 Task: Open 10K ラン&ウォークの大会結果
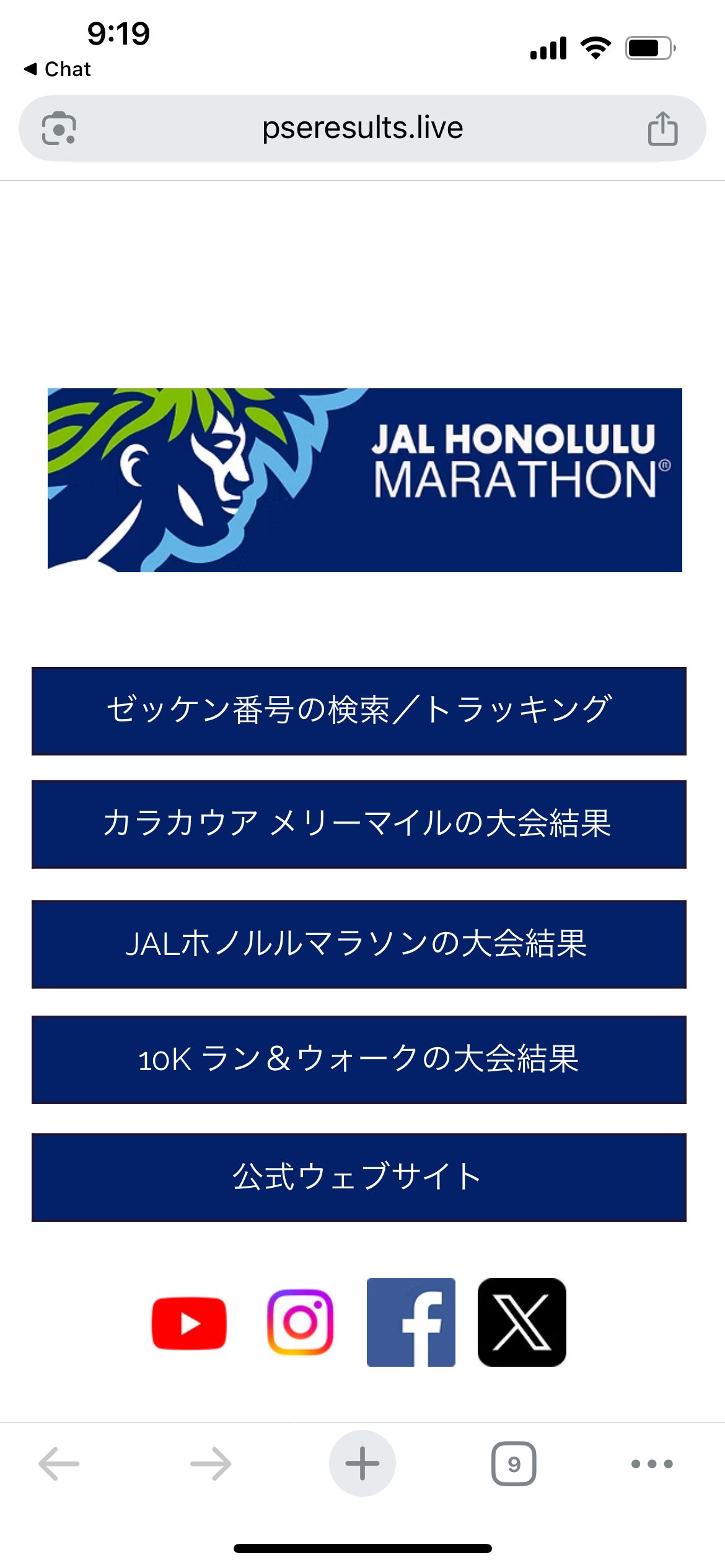(x=359, y=1059)
